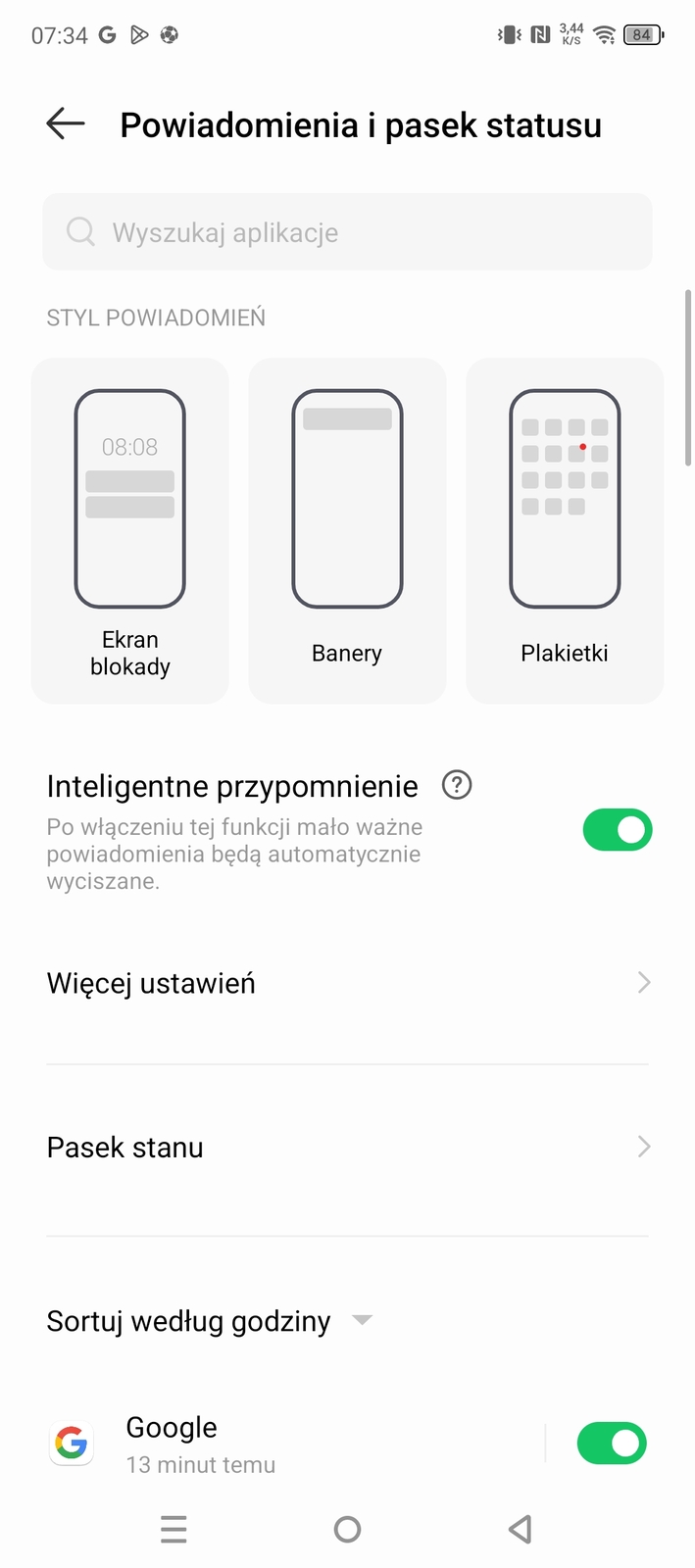The image size is (695, 1568).
Task: Disable the Inteligentne przypomnienie switch
Action: pyautogui.click(x=617, y=830)
